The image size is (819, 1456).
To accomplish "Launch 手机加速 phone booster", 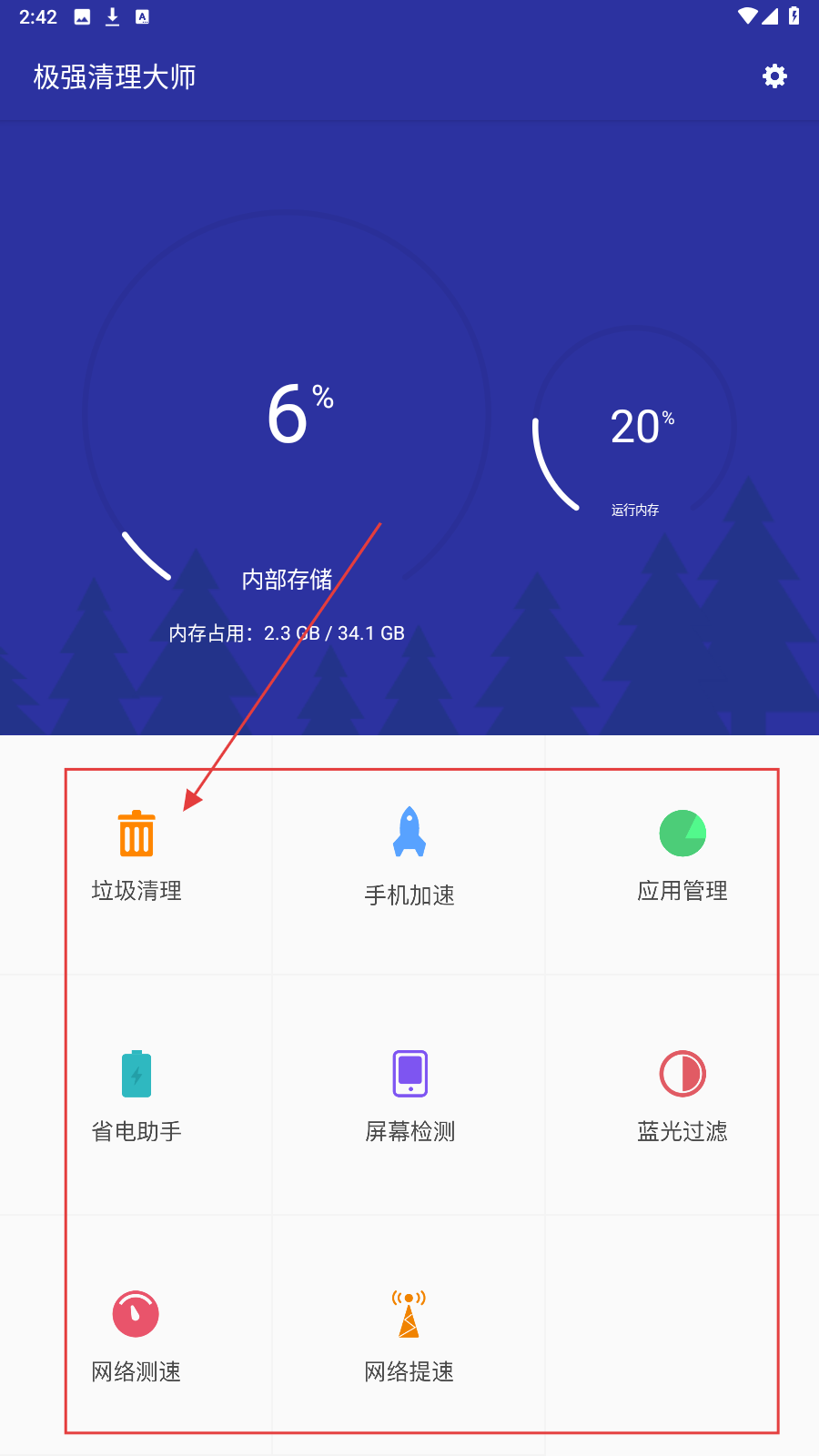I will (x=409, y=855).
